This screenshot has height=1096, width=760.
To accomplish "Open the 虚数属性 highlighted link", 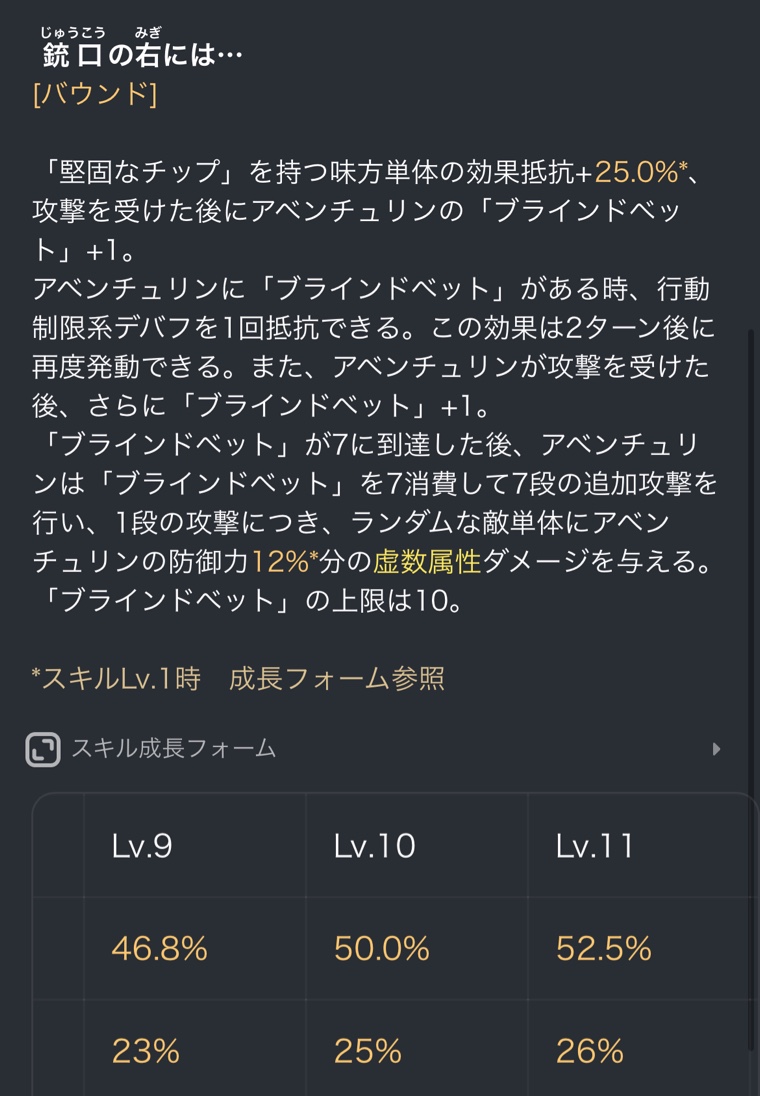I will pos(427,562).
